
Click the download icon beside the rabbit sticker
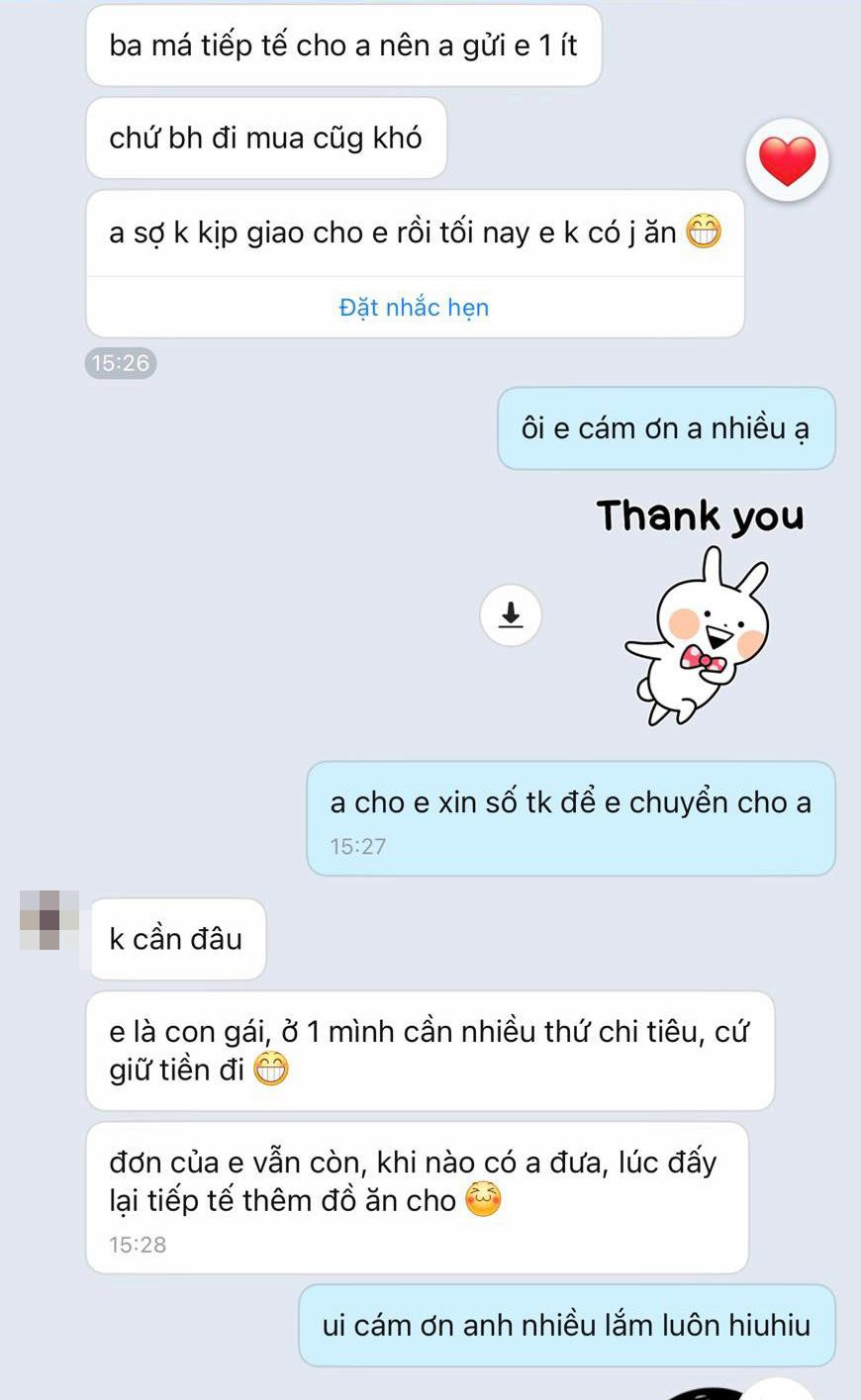pyautogui.click(x=511, y=615)
